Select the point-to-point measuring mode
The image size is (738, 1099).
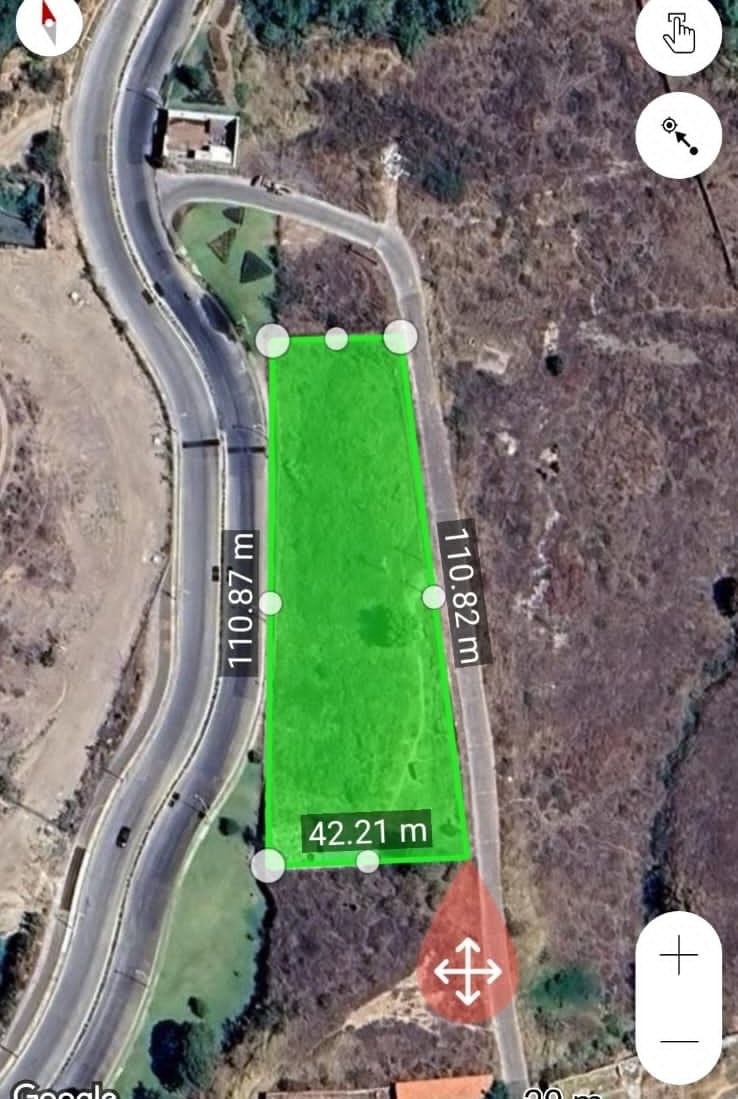point(679,136)
